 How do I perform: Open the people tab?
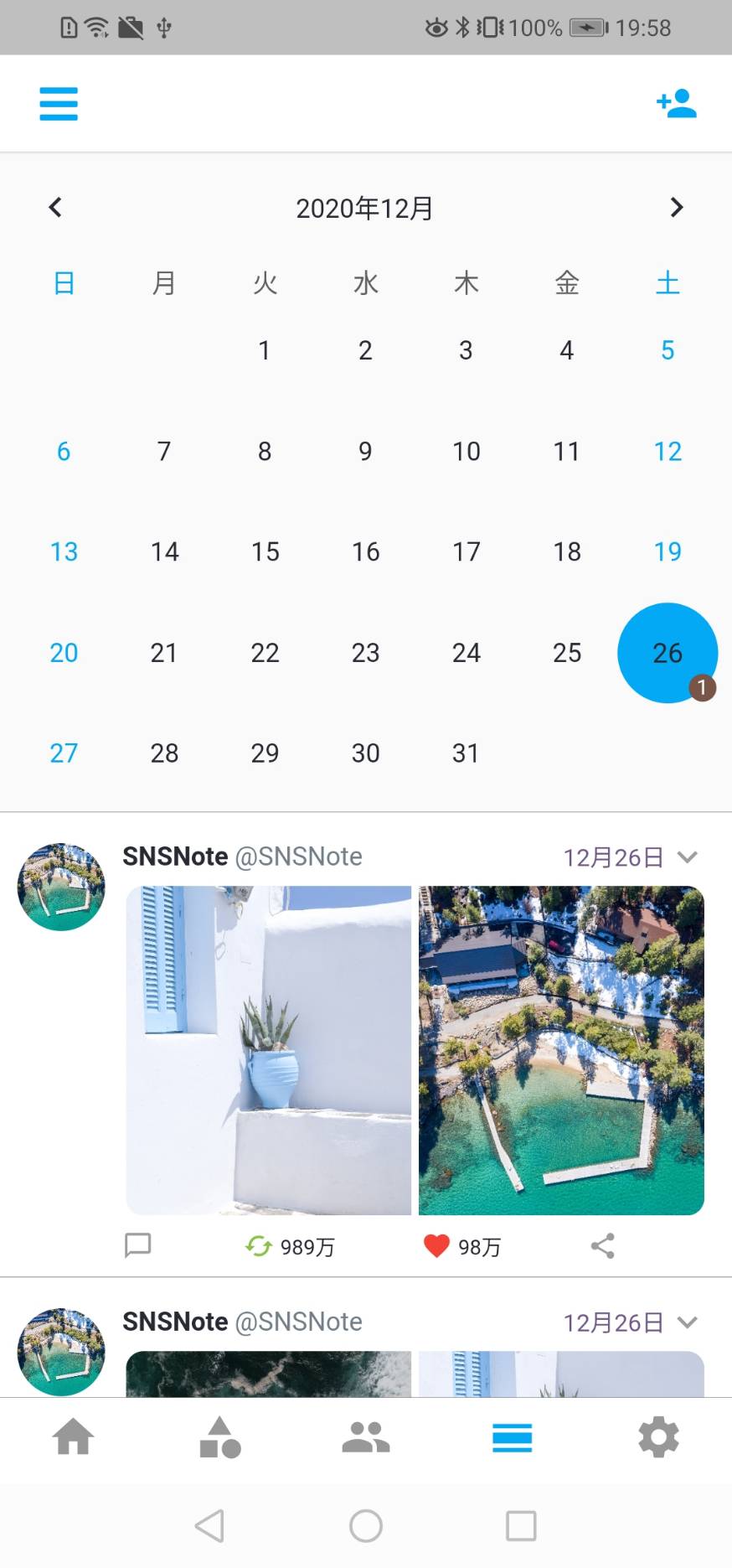coord(366,1436)
